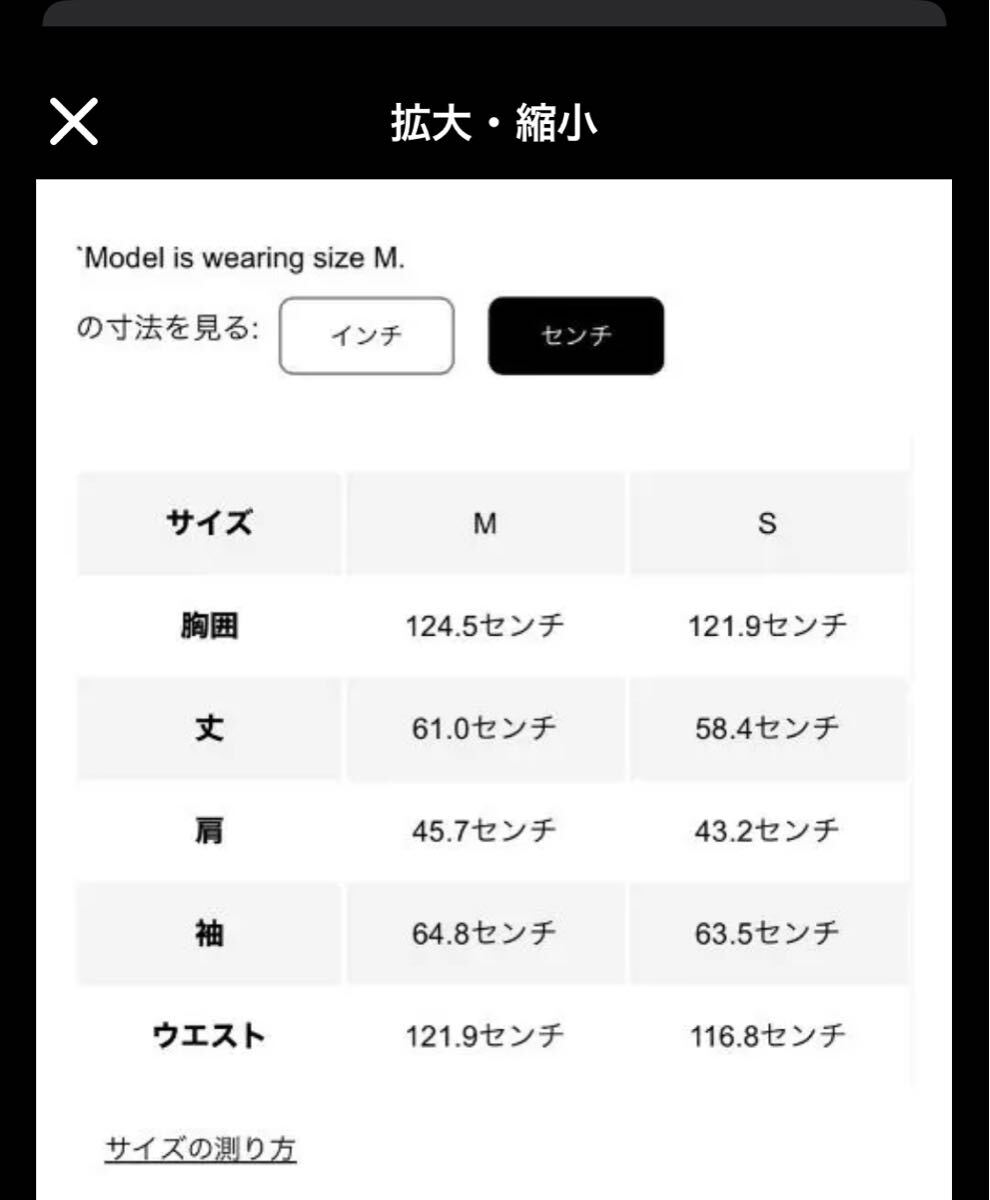Switch measurements to インチ
The width and height of the screenshot is (990, 1200).
click(x=366, y=336)
